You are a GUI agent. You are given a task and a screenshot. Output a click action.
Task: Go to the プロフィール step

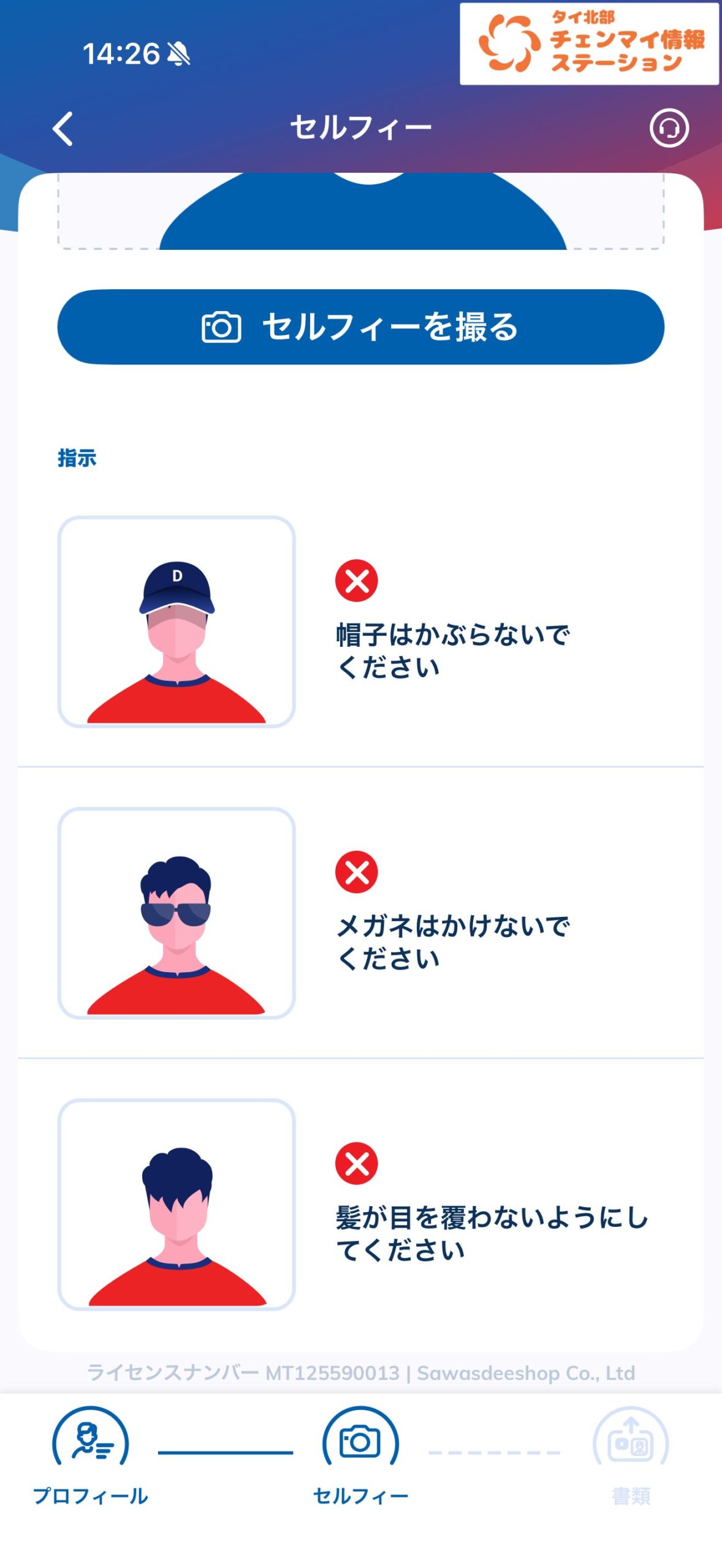point(91,1455)
